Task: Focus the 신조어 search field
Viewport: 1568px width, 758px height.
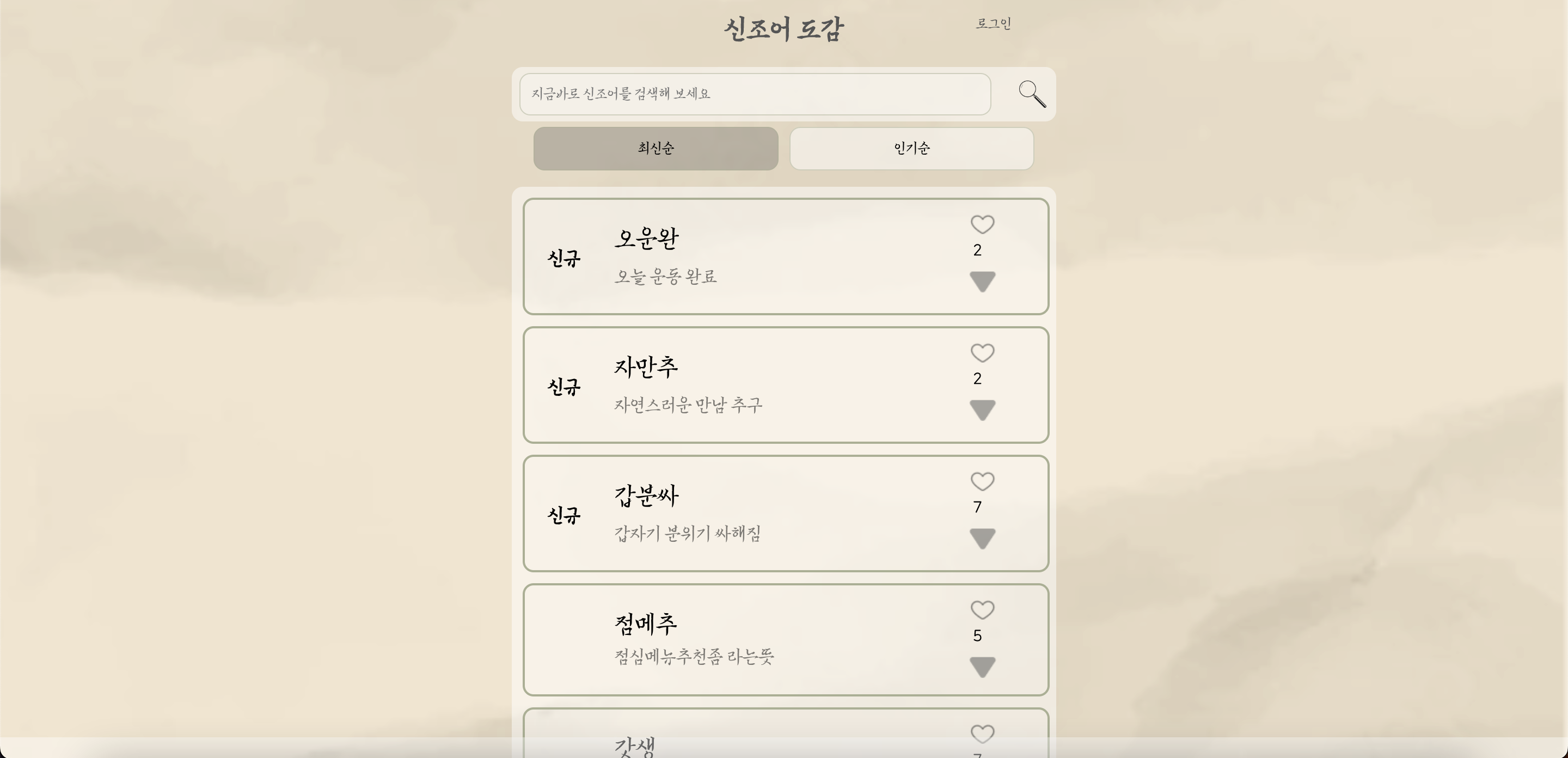Action: (755, 94)
